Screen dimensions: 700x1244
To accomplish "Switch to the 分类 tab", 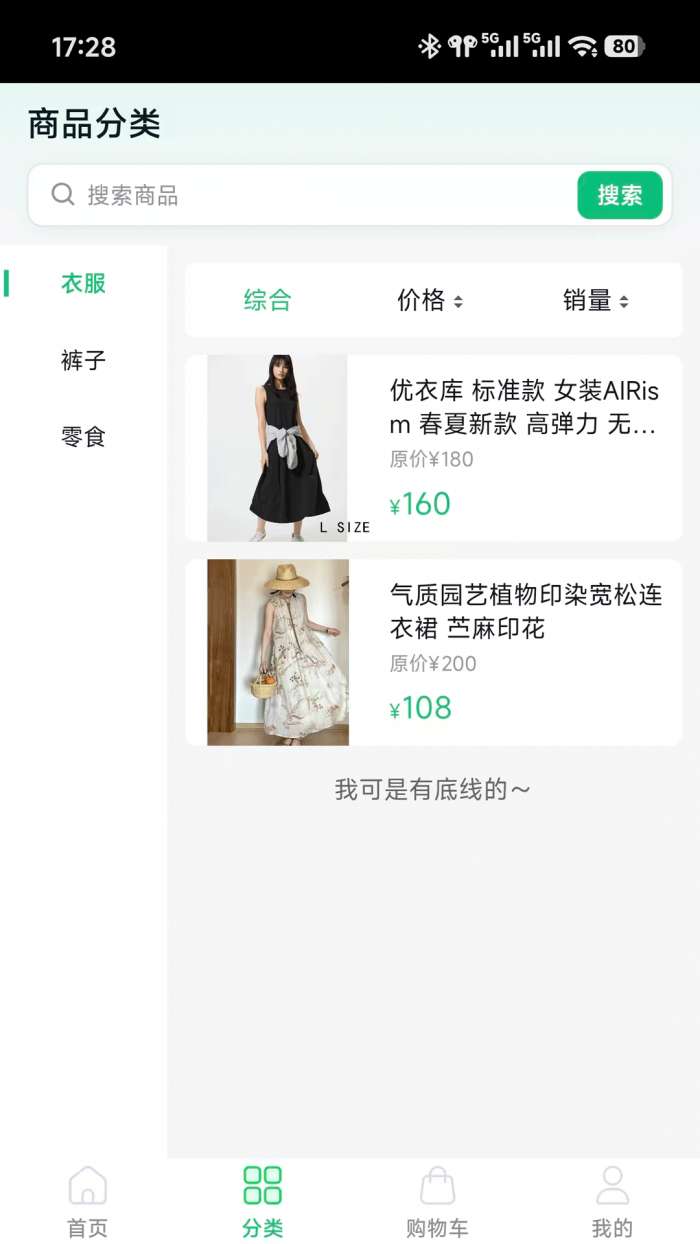I will tap(262, 1202).
